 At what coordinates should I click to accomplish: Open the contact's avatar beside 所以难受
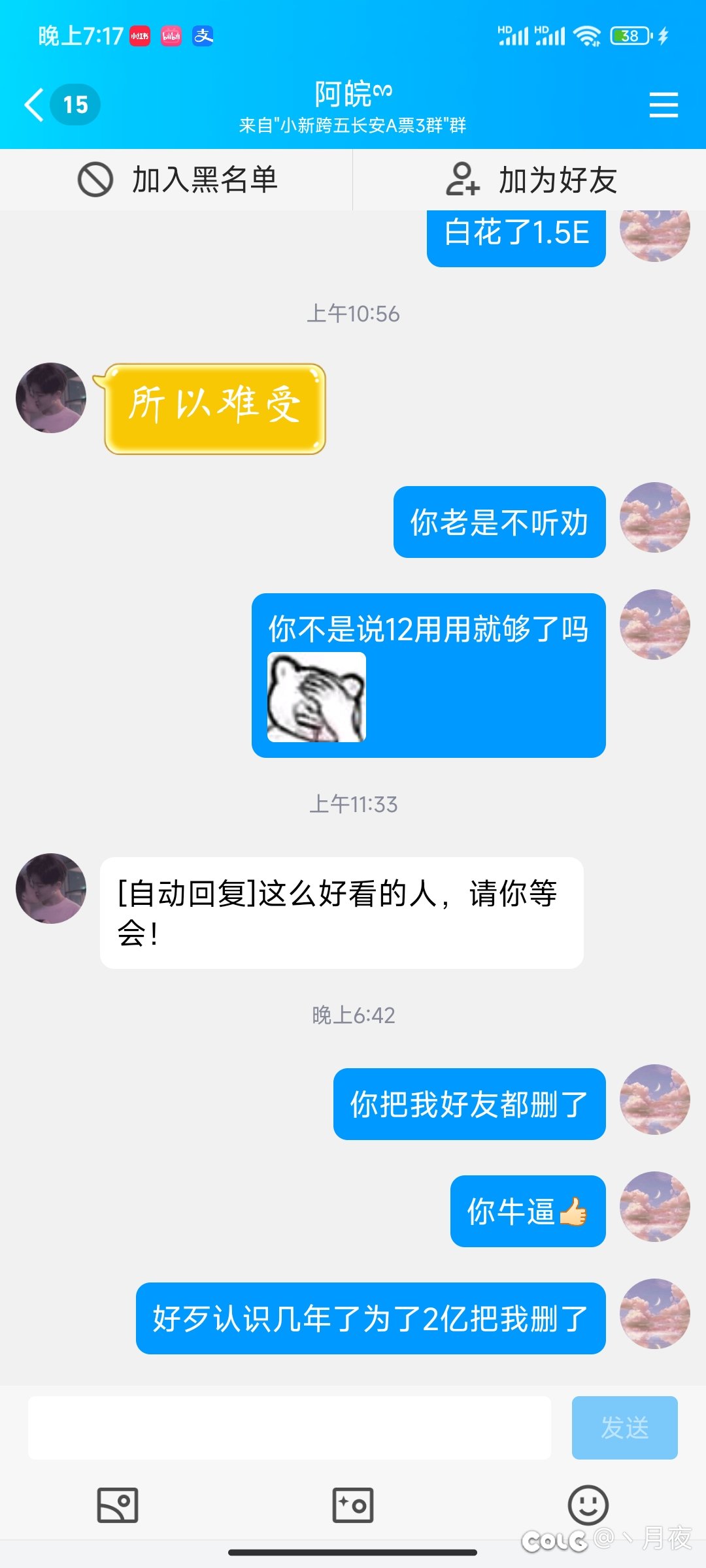pyautogui.click(x=51, y=398)
